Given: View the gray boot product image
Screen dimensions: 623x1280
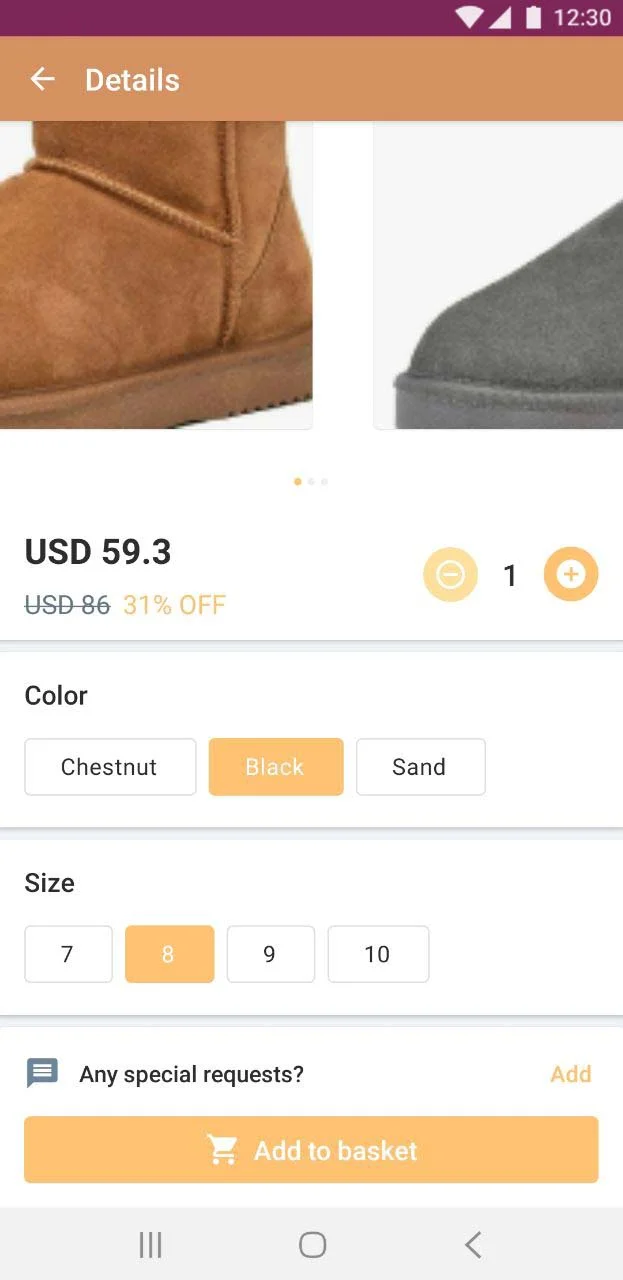Looking at the screenshot, I should 498,275.
